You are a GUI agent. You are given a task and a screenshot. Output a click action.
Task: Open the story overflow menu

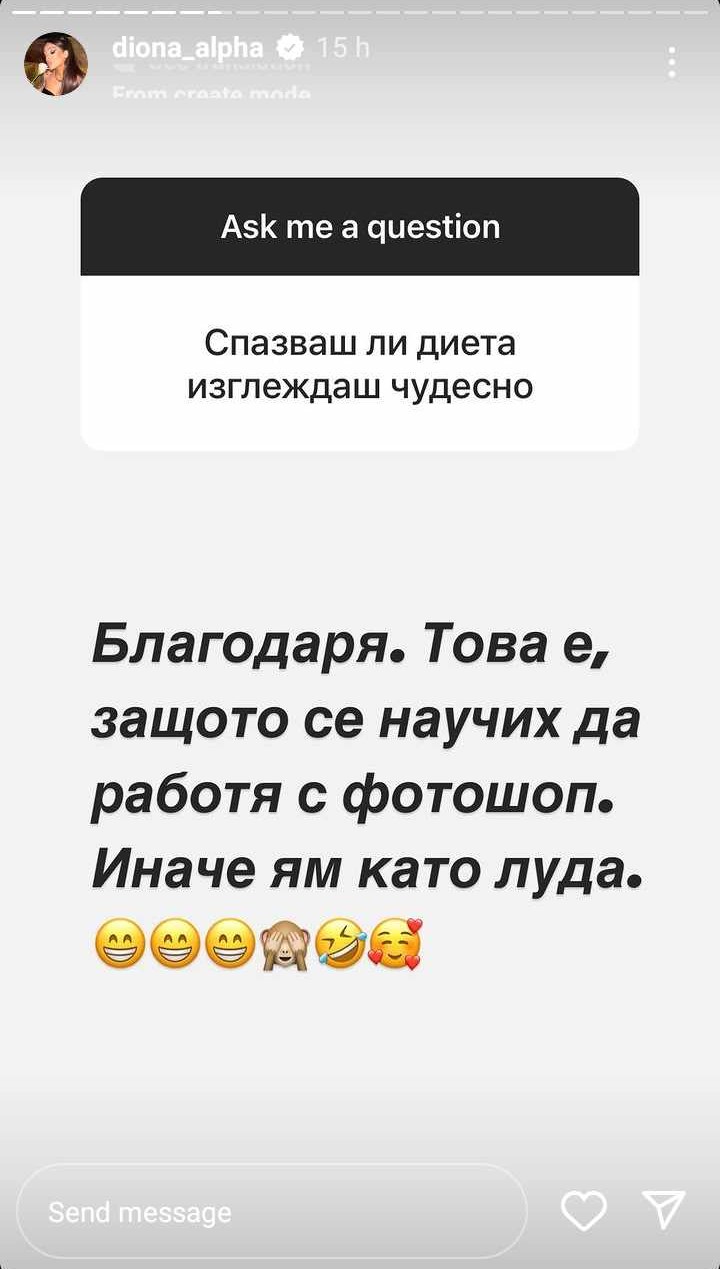[672, 62]
